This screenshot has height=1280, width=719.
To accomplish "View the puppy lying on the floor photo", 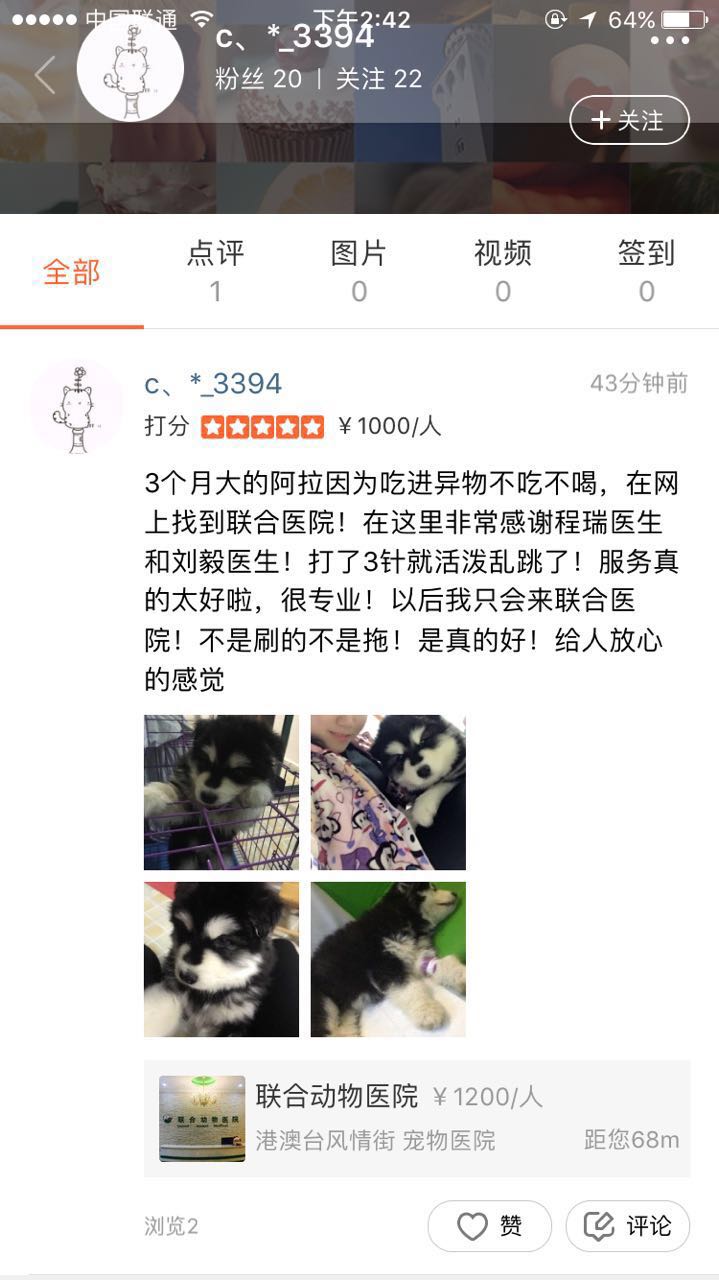I will pyautogui.click(x=388, y=959).
